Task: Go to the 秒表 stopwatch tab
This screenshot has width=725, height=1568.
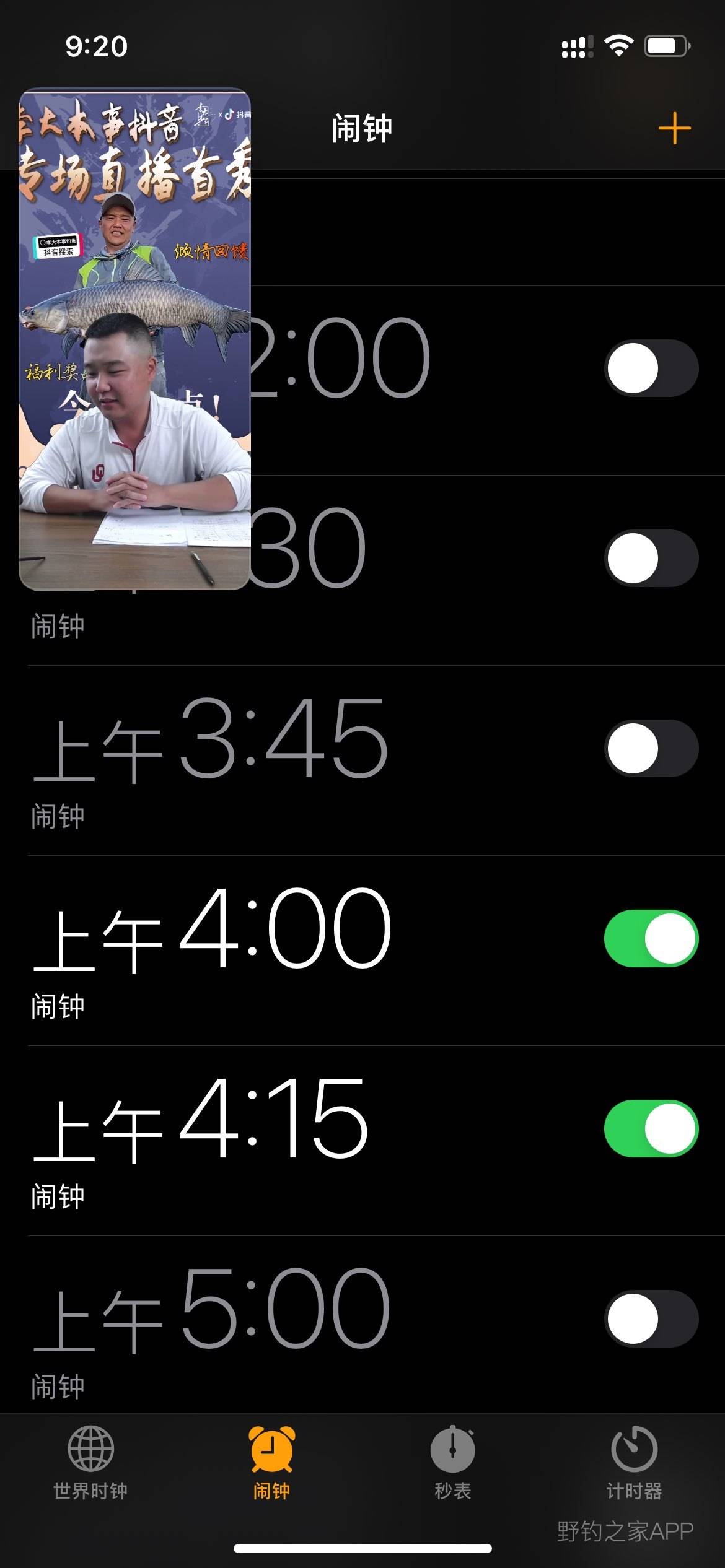Action: [452, 1463]
